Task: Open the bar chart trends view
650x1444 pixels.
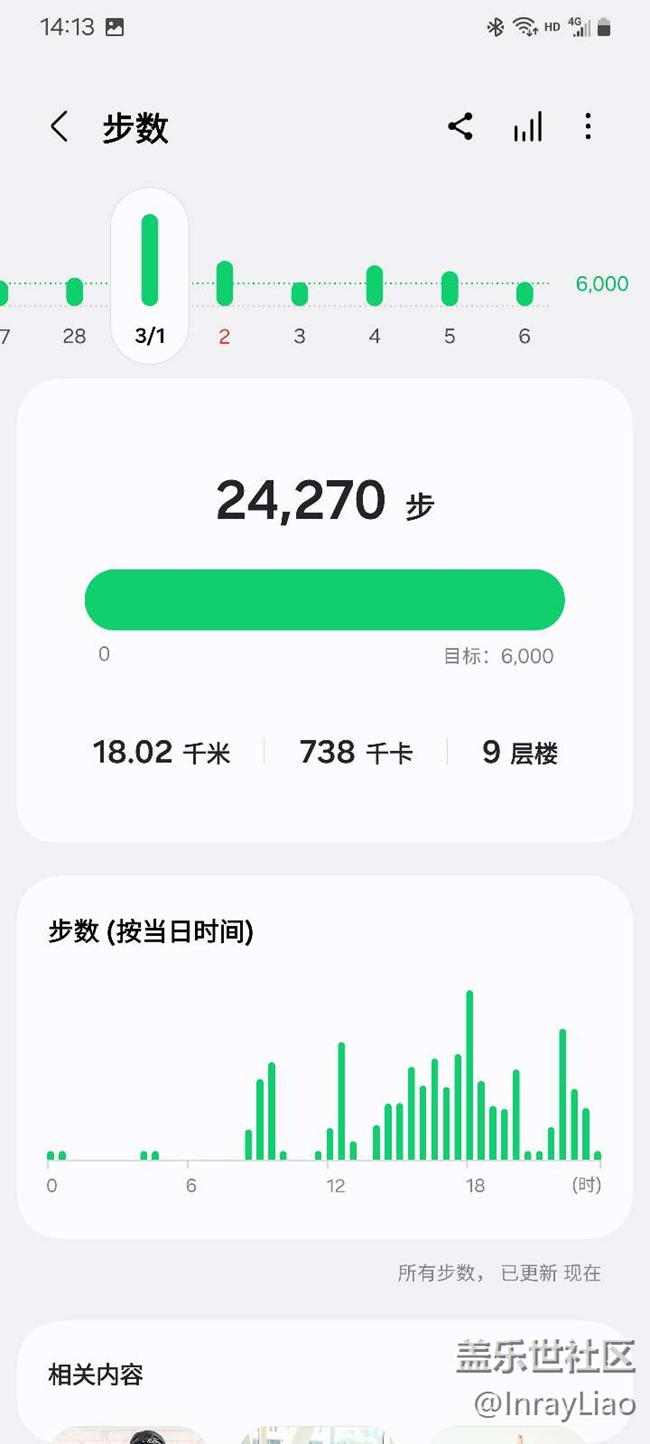Action: 528,127
